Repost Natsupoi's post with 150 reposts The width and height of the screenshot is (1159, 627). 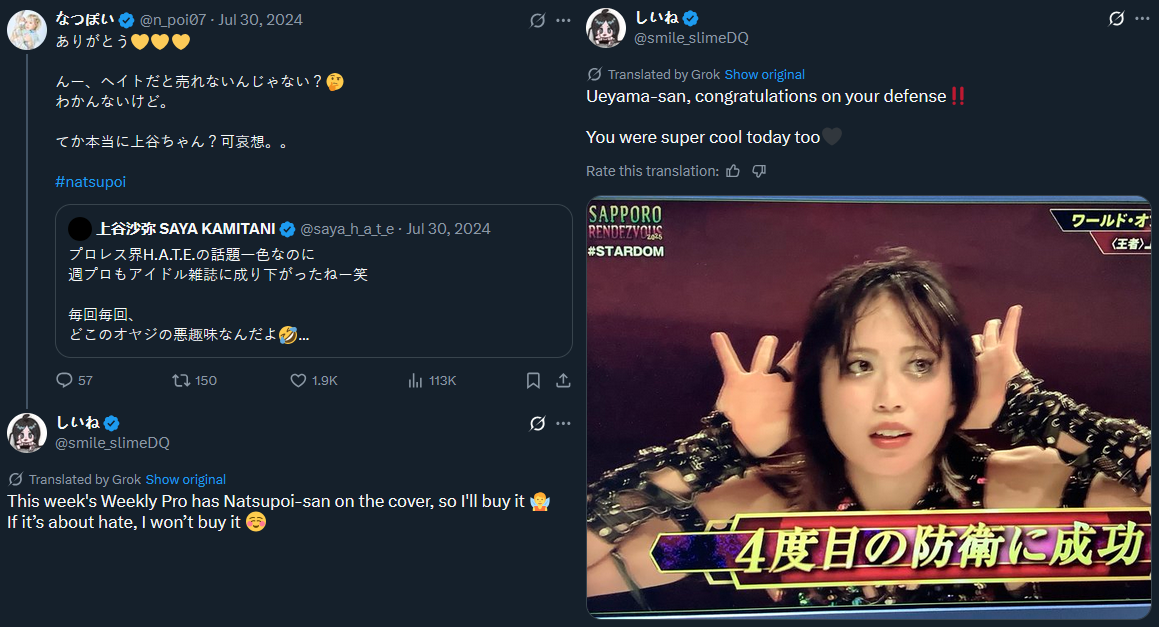pyautogui.click(x=181, y=380)
